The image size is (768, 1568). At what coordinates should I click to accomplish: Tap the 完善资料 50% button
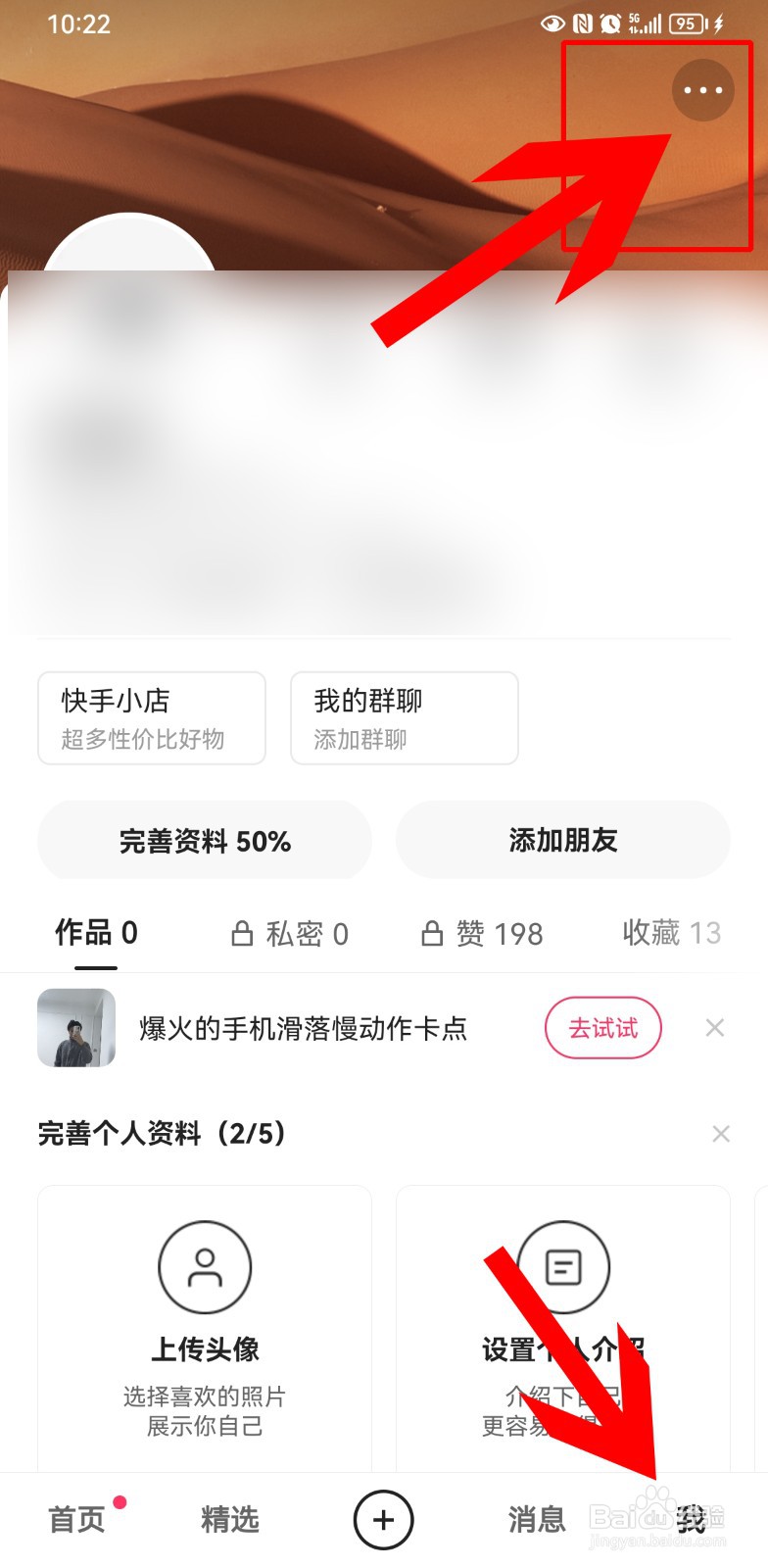(x=204, y=840)
